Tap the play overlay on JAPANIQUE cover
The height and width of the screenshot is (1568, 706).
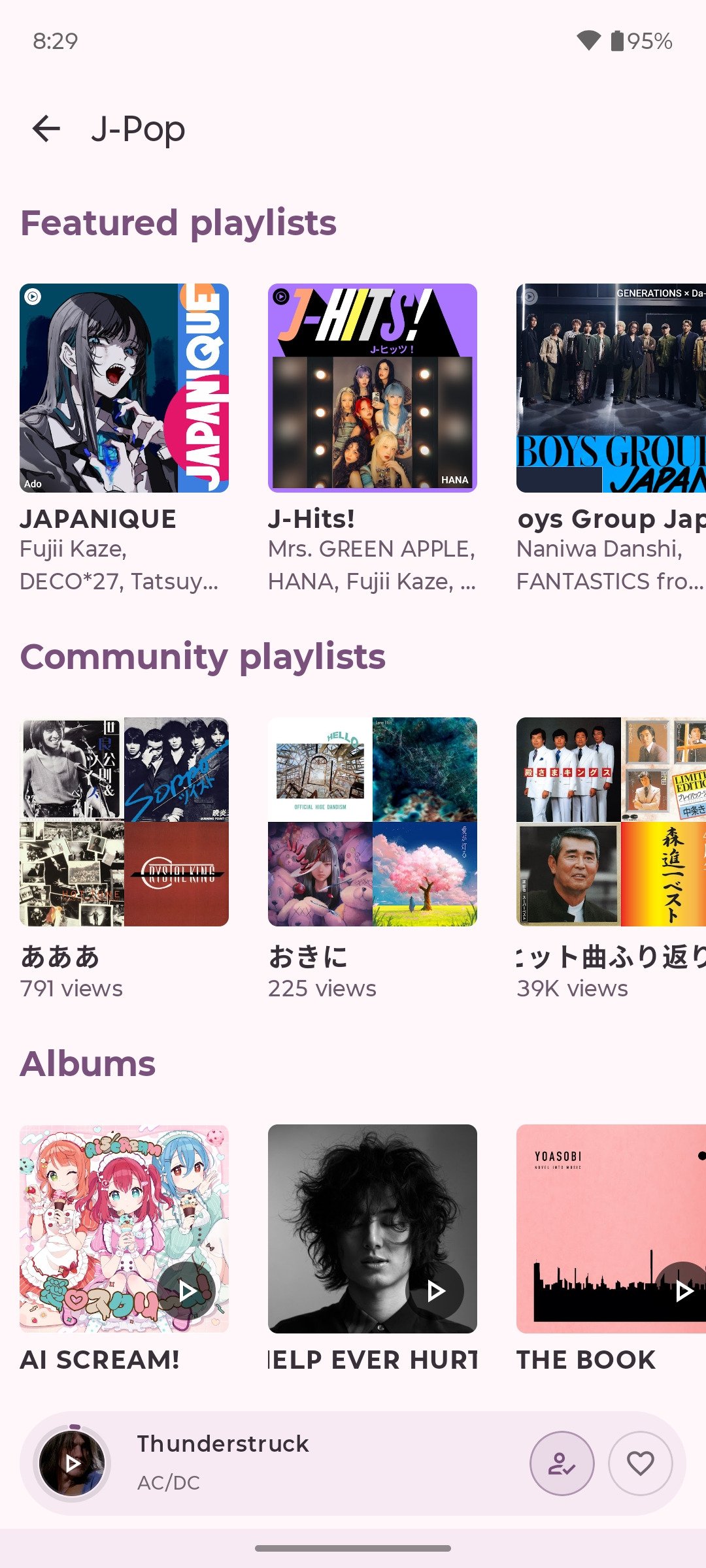coord(33,297)
